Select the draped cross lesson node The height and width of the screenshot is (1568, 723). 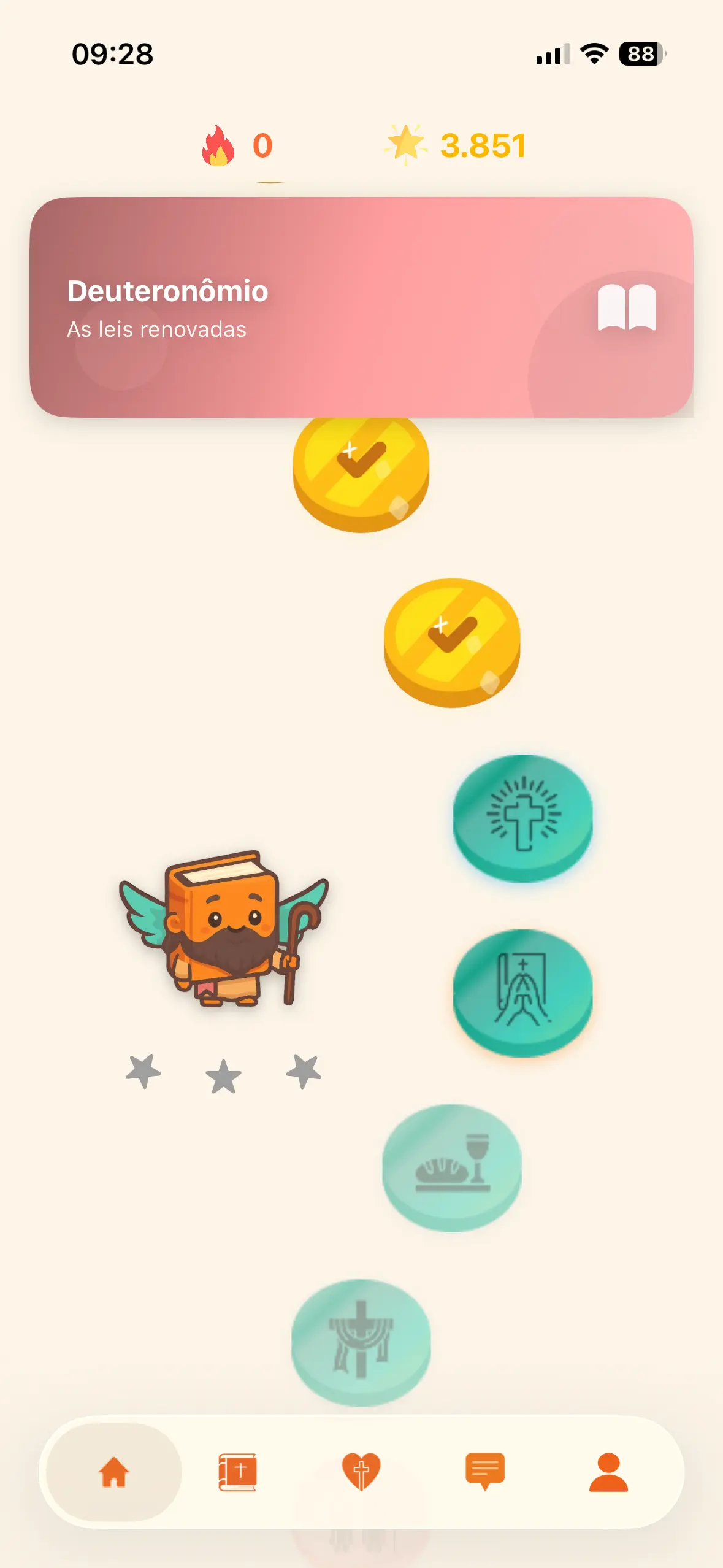tap(362, 1331)
